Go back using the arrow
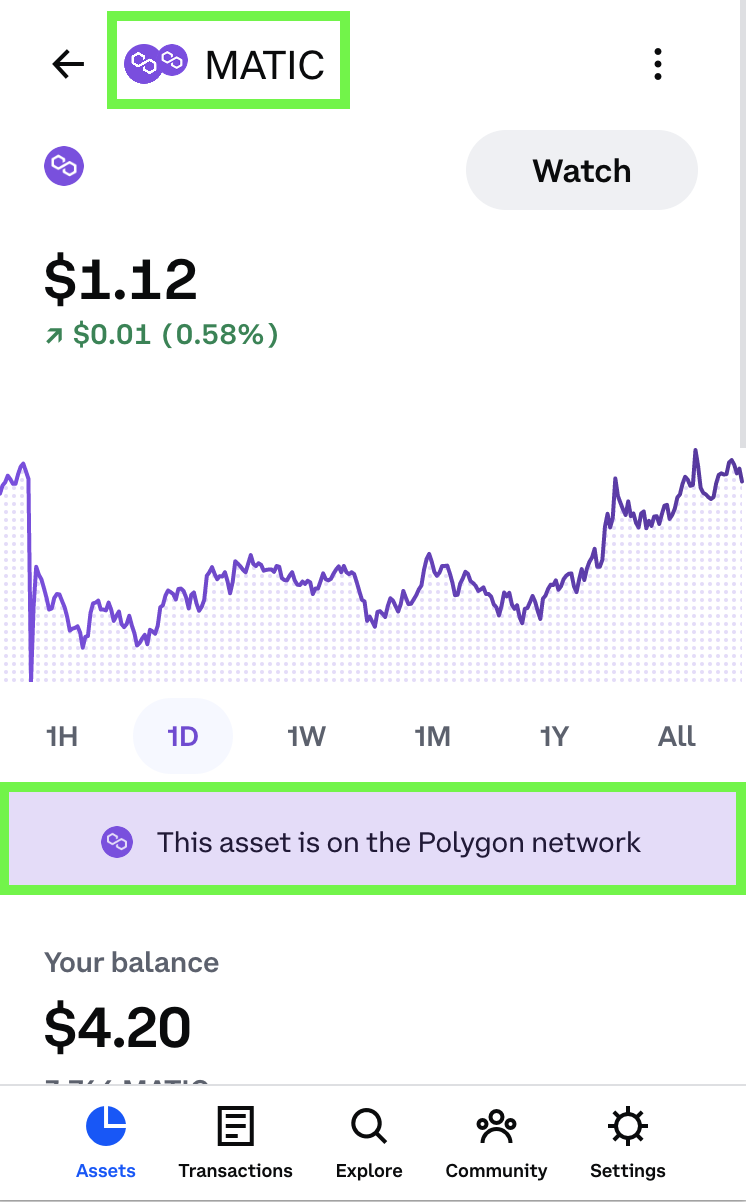This screenshot has height=1202, width=746. pyautogui.click(x=68, y=65)
